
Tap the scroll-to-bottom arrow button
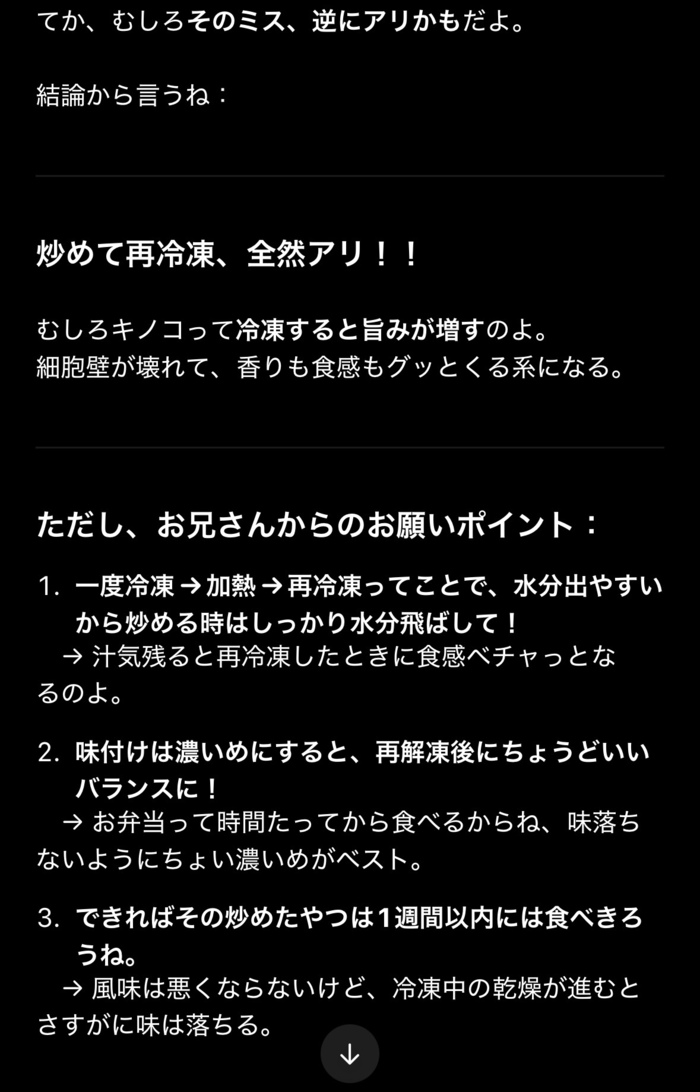[350, 1053]
